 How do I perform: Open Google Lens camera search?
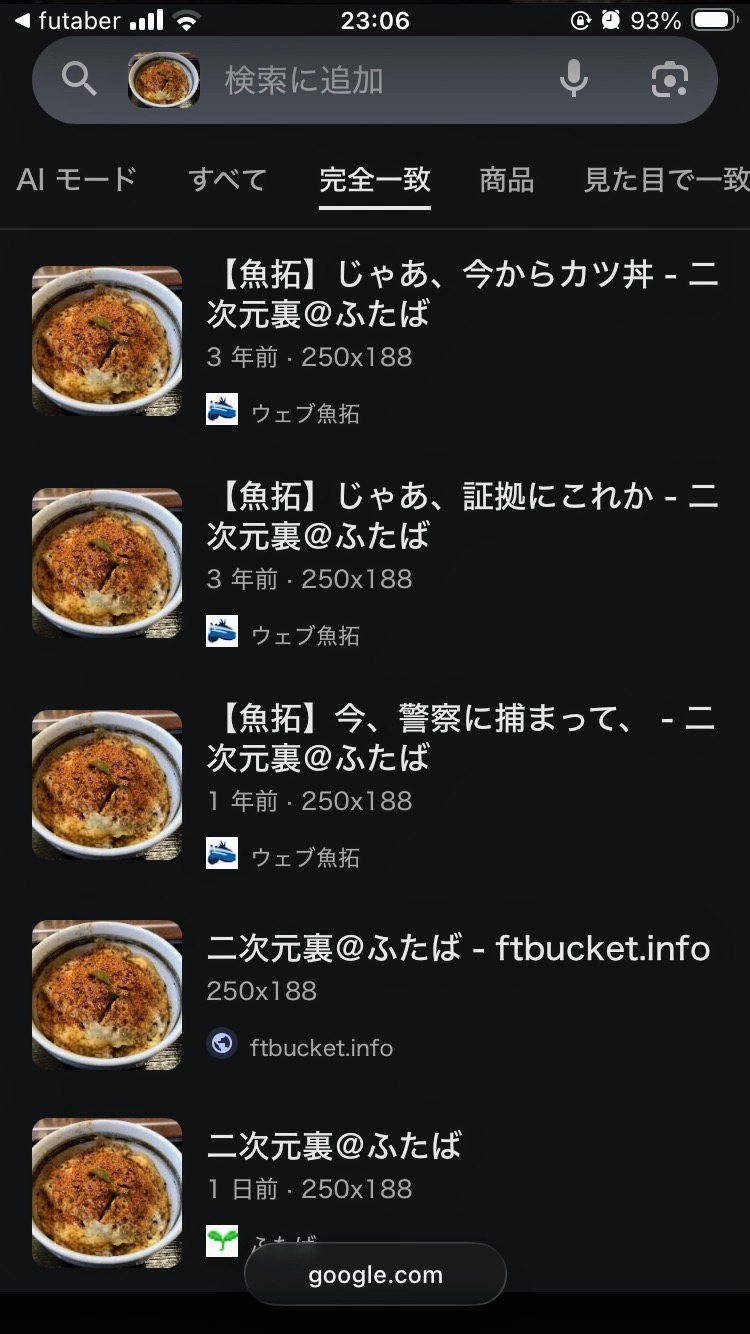click(x=669, y=79)
